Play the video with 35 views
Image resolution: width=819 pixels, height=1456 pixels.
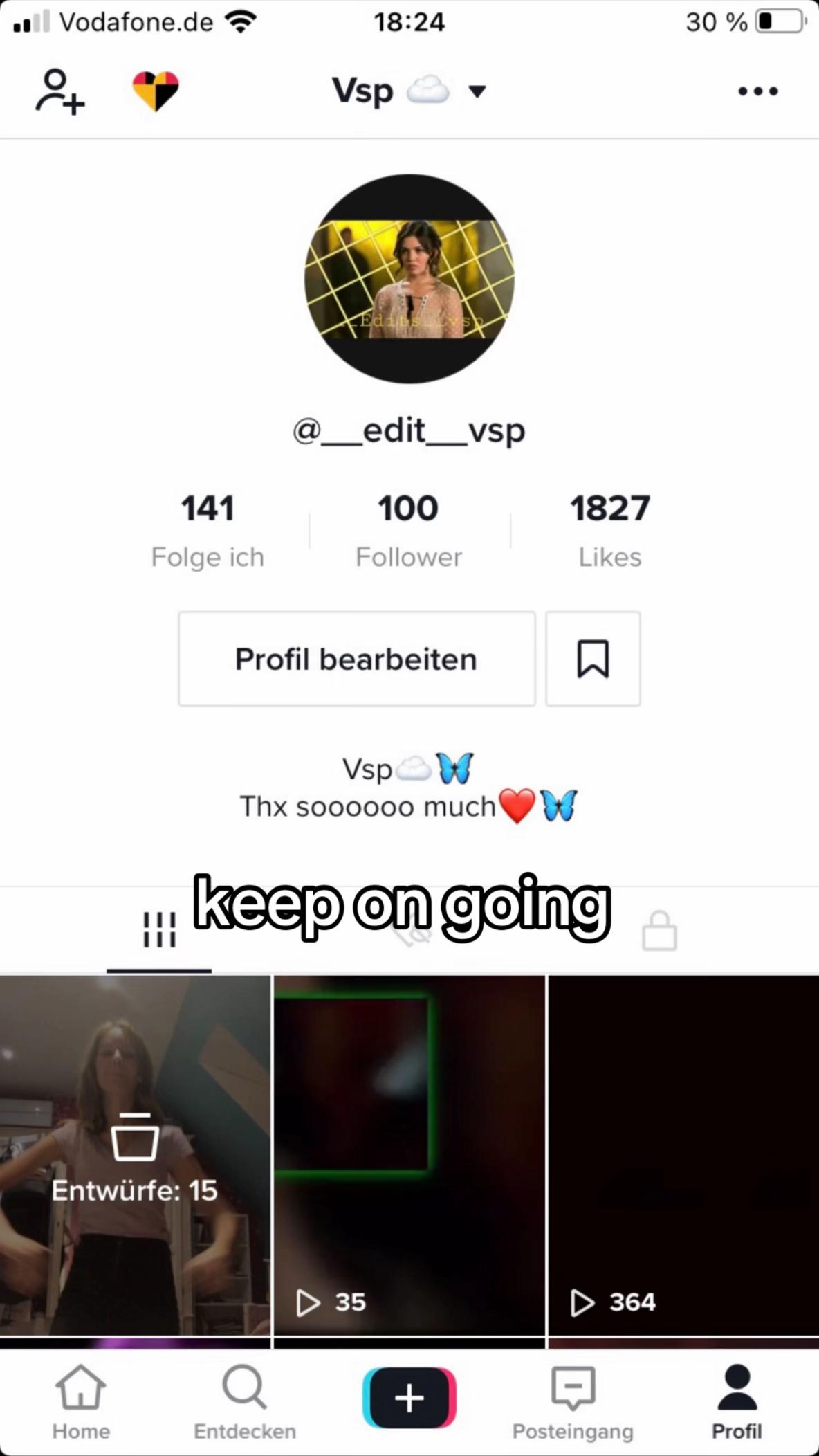[410, 1154]
